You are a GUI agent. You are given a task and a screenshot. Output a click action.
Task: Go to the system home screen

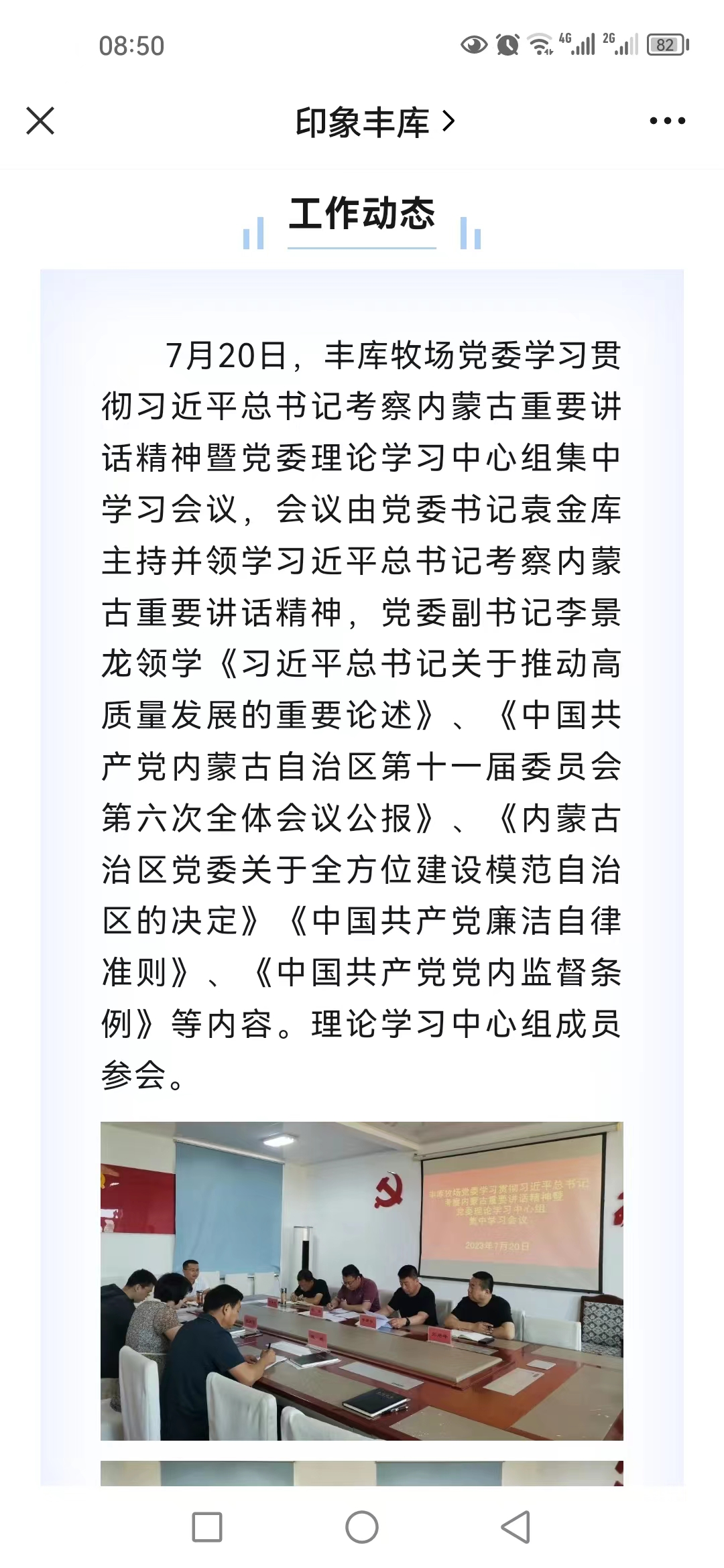tap(362, 1527)
